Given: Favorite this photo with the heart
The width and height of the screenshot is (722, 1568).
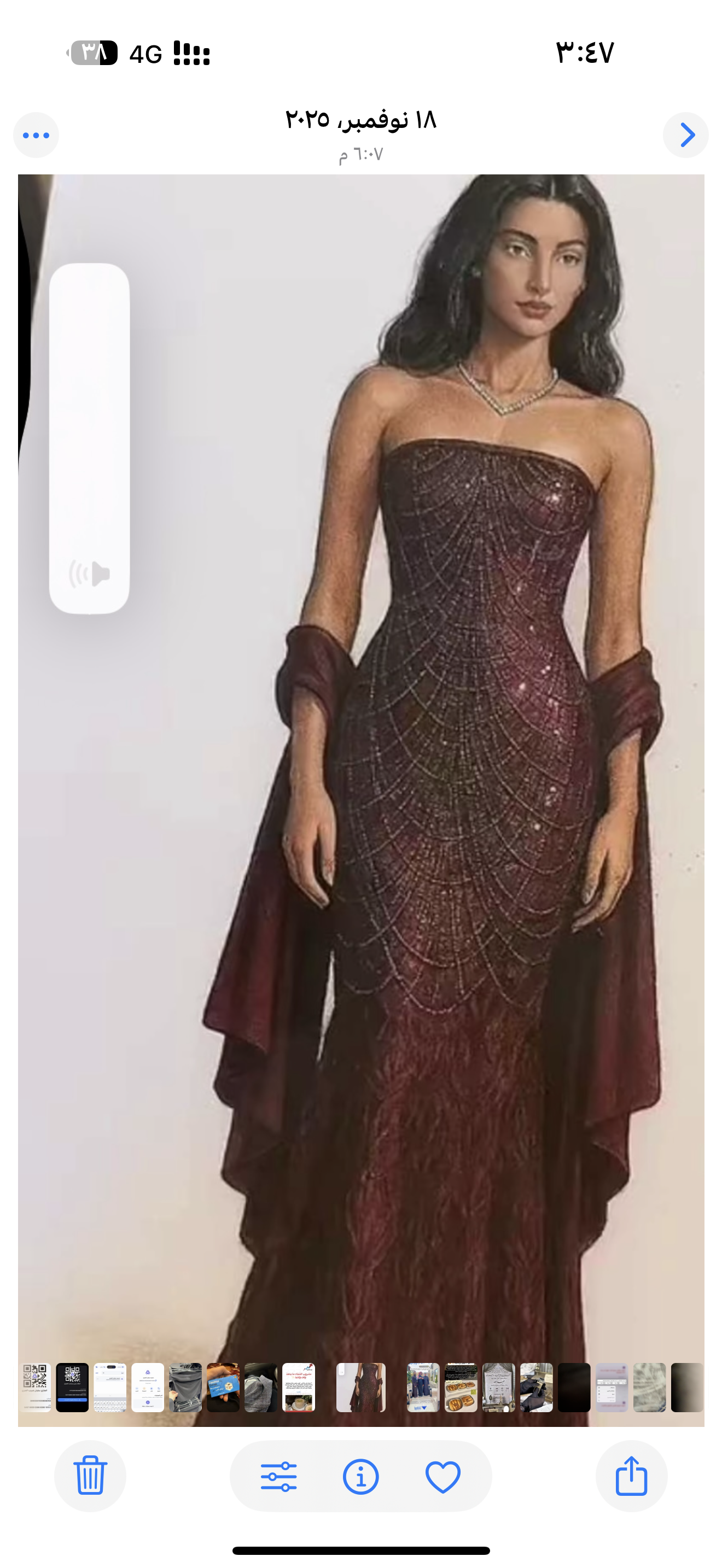Looking at the screenshot, I should (x=442, y=1476).
